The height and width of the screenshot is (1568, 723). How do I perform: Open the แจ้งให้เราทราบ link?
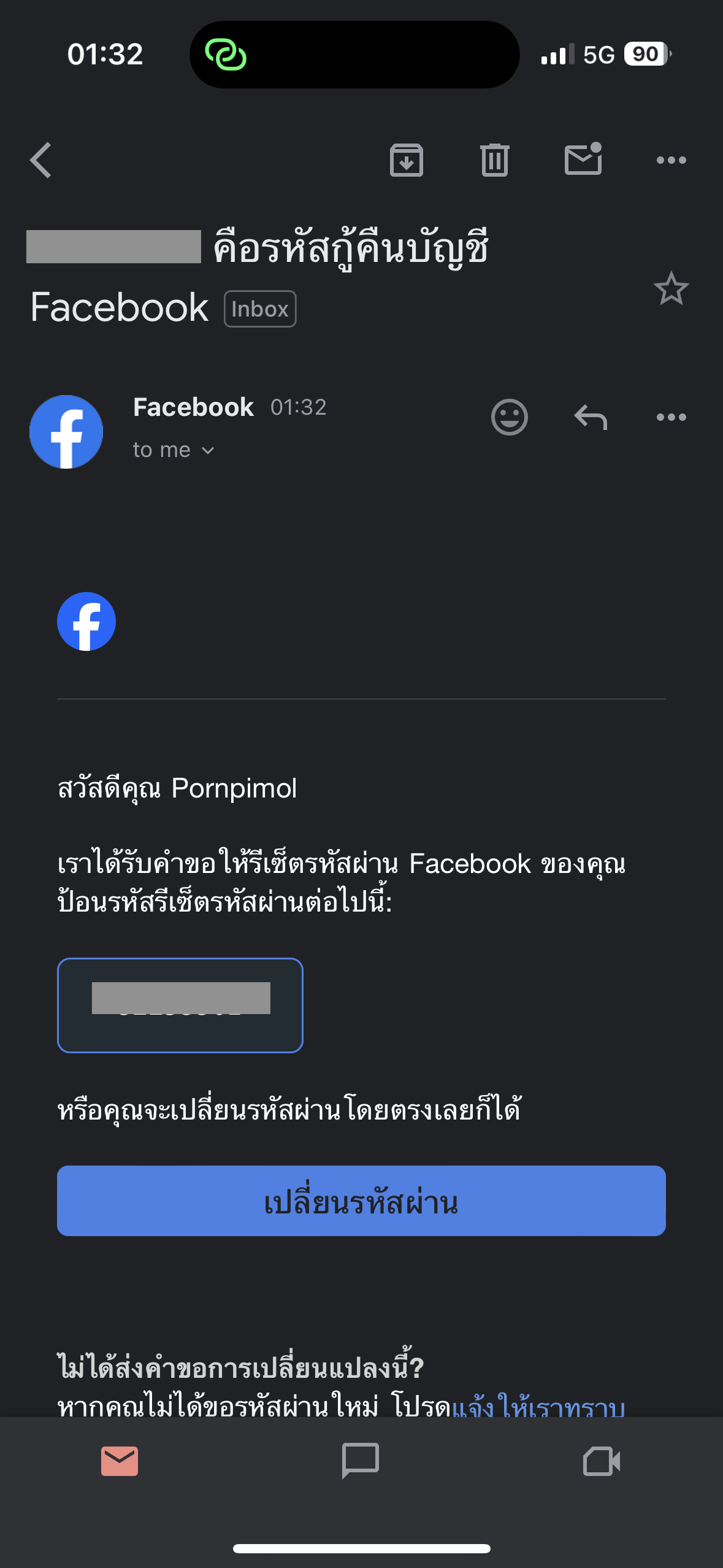538,1405
